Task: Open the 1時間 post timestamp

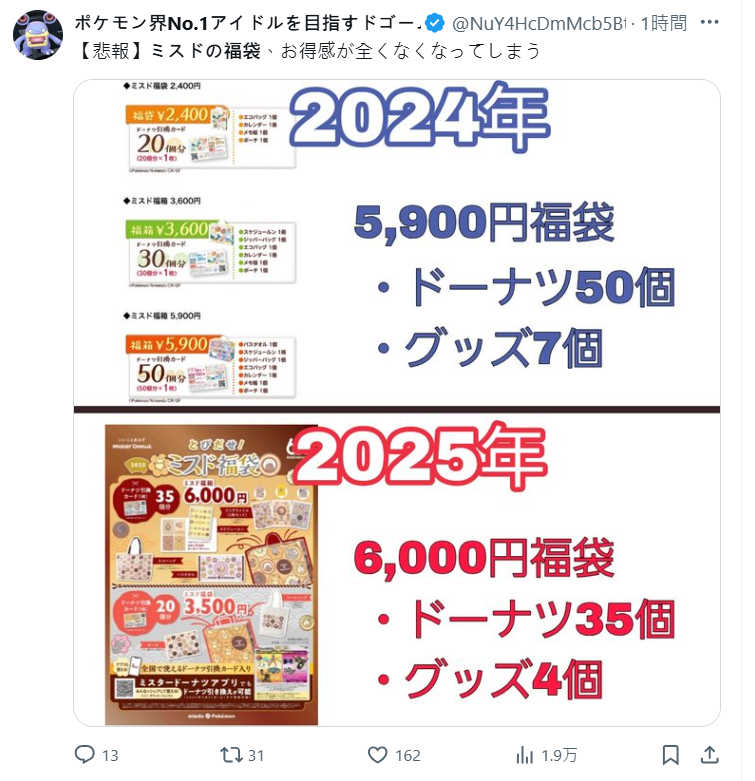Action: click(664, 22)
